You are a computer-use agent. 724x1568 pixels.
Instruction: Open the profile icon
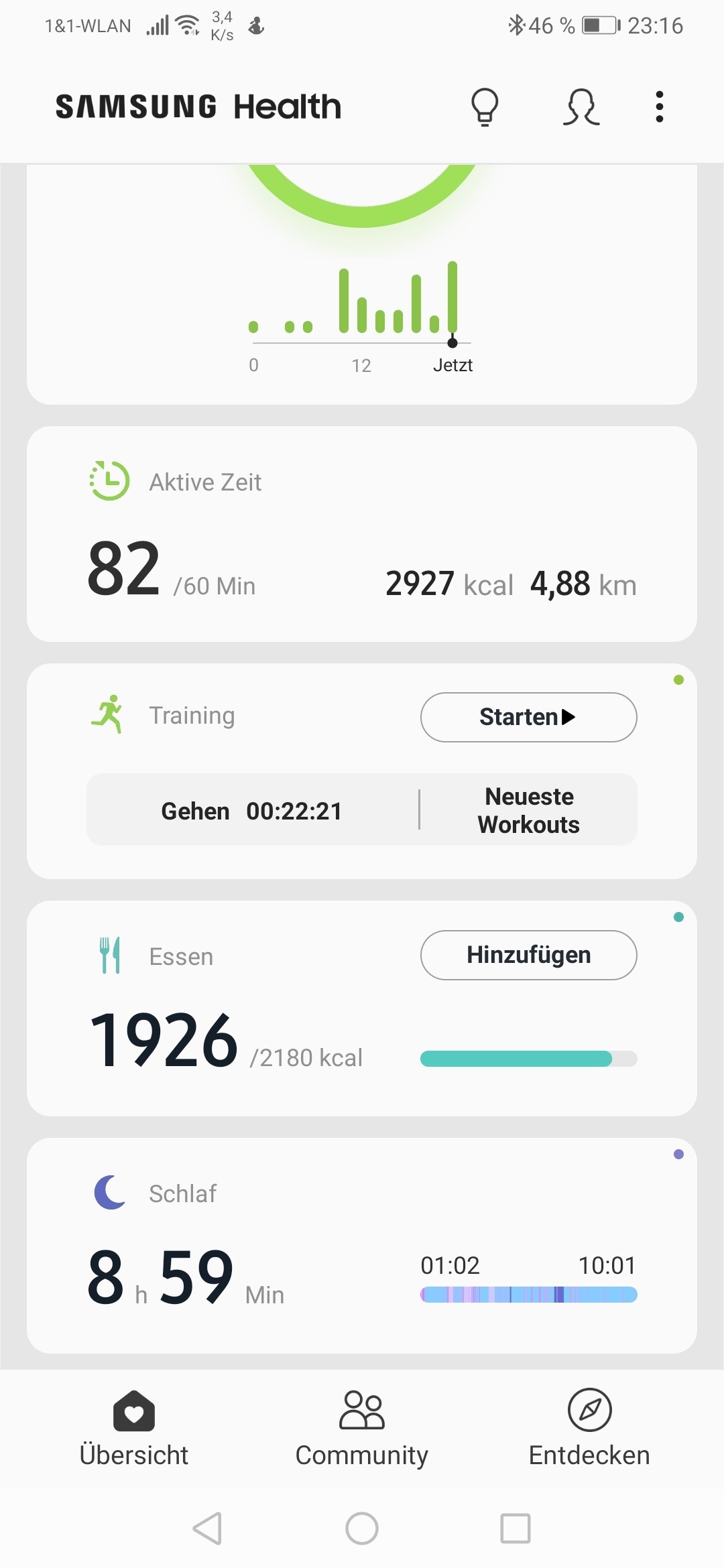tap(581, 107)
